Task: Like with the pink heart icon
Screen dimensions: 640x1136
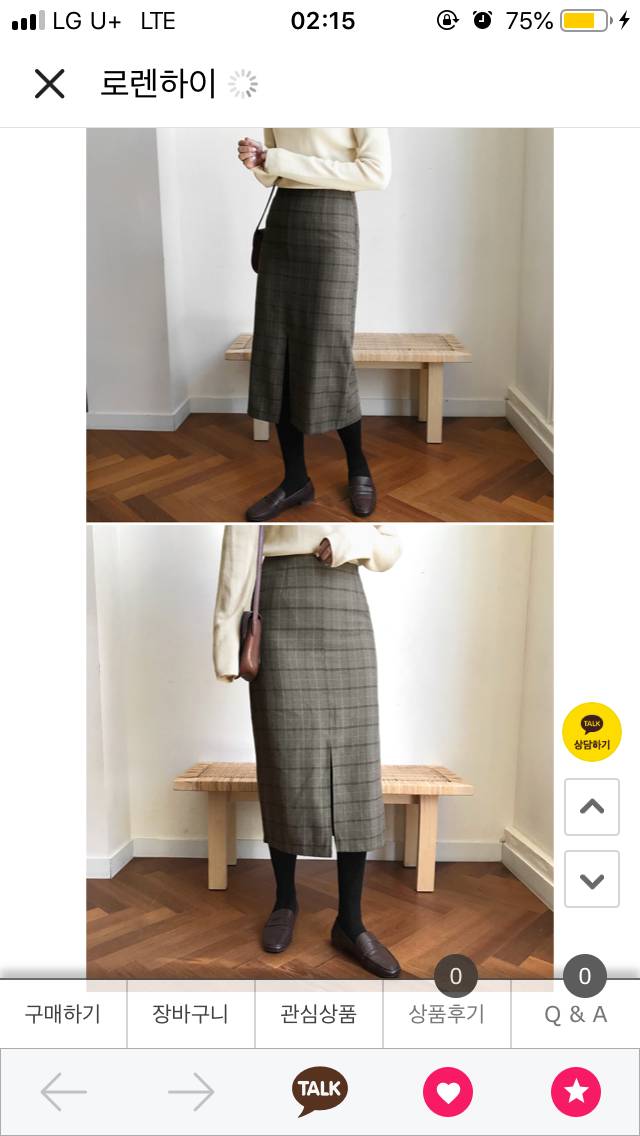Action: [x=447, y=1092]
